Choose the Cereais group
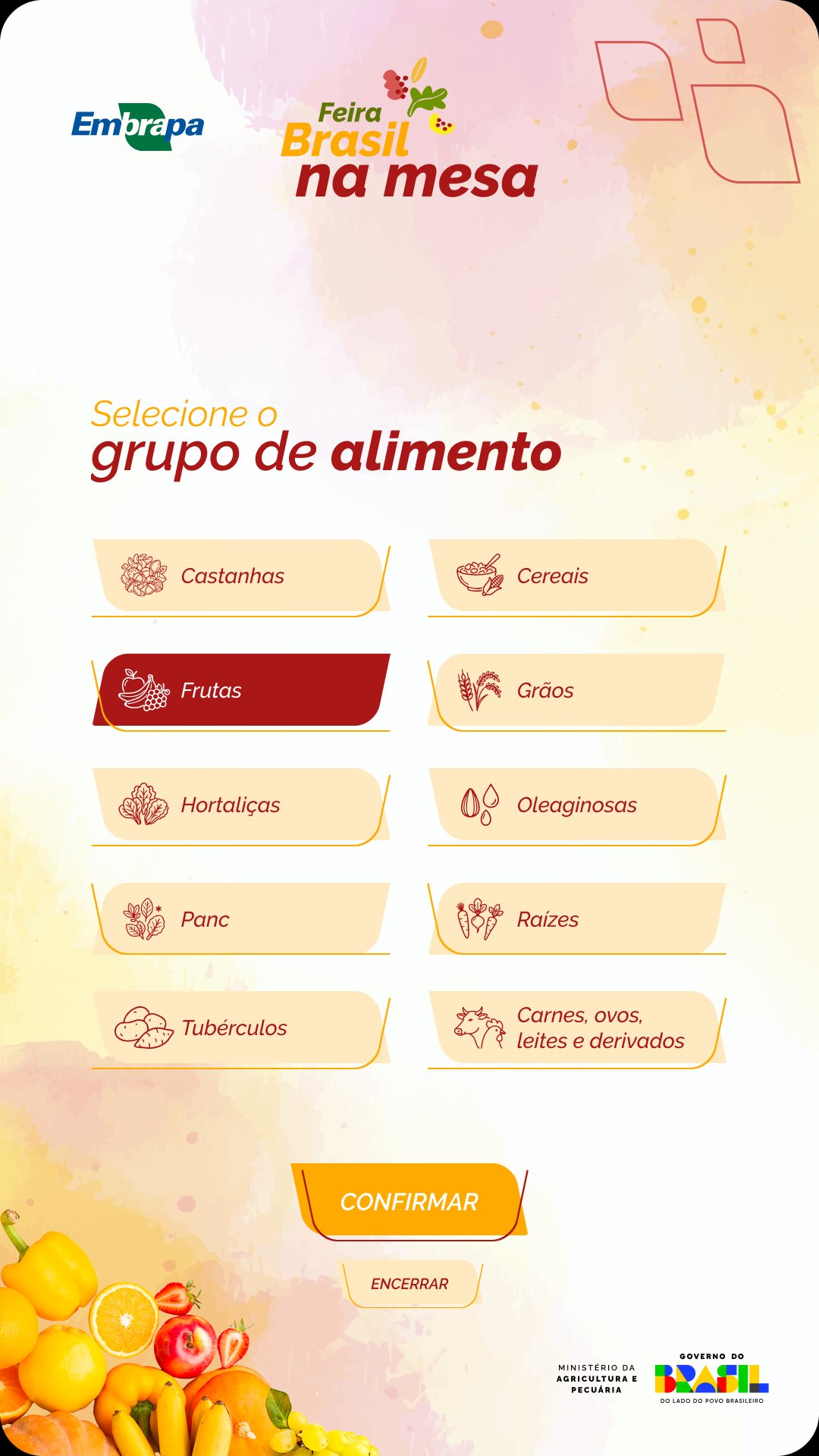 pyautogui.click(x=577, y=576)
